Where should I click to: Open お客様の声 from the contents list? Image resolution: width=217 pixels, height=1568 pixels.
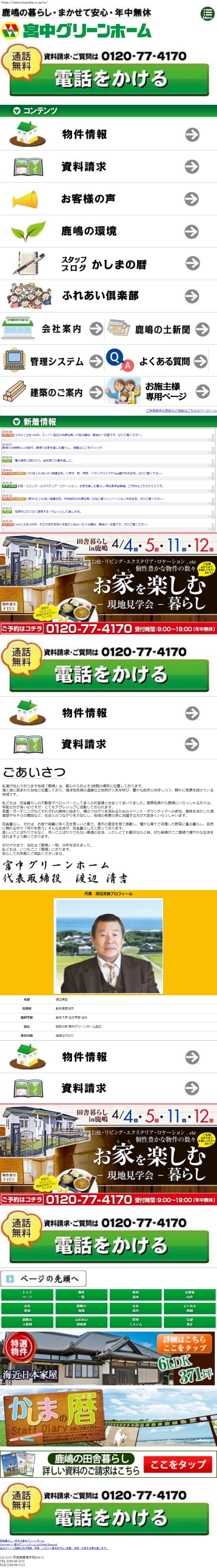[x=108, y=199]
